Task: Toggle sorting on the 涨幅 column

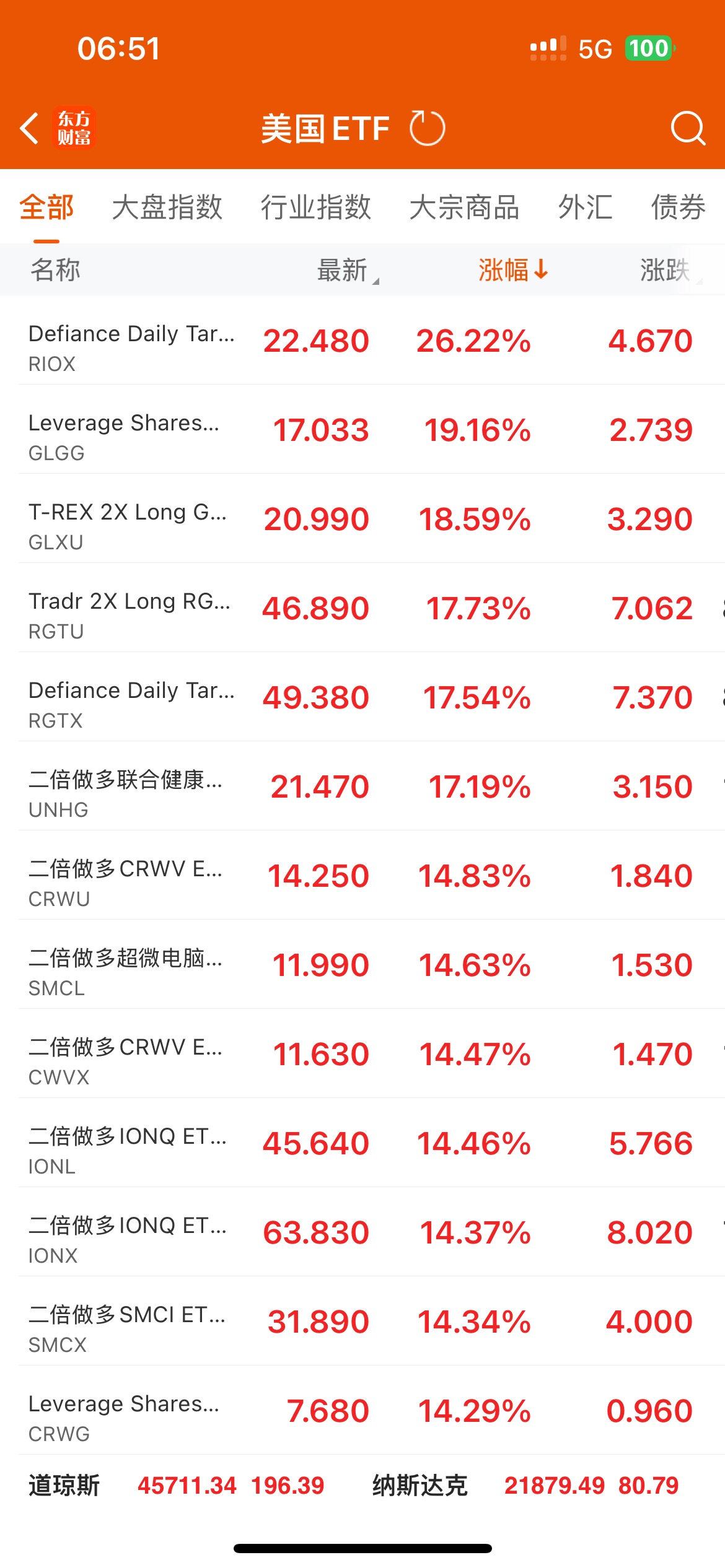Action: pyautogui.click(x=513, y=270)
